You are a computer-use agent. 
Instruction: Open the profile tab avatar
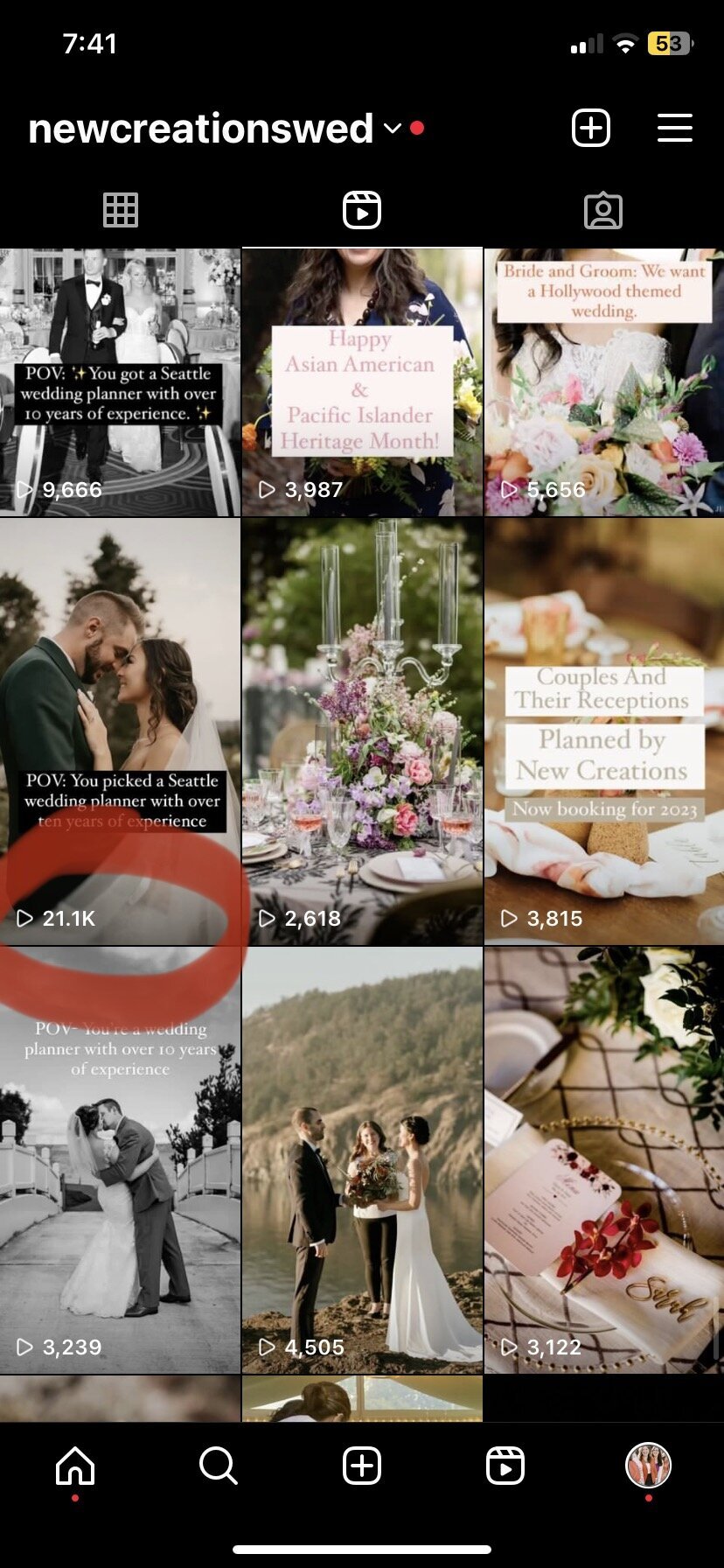pyautogui.click(x=648, y=1466)
